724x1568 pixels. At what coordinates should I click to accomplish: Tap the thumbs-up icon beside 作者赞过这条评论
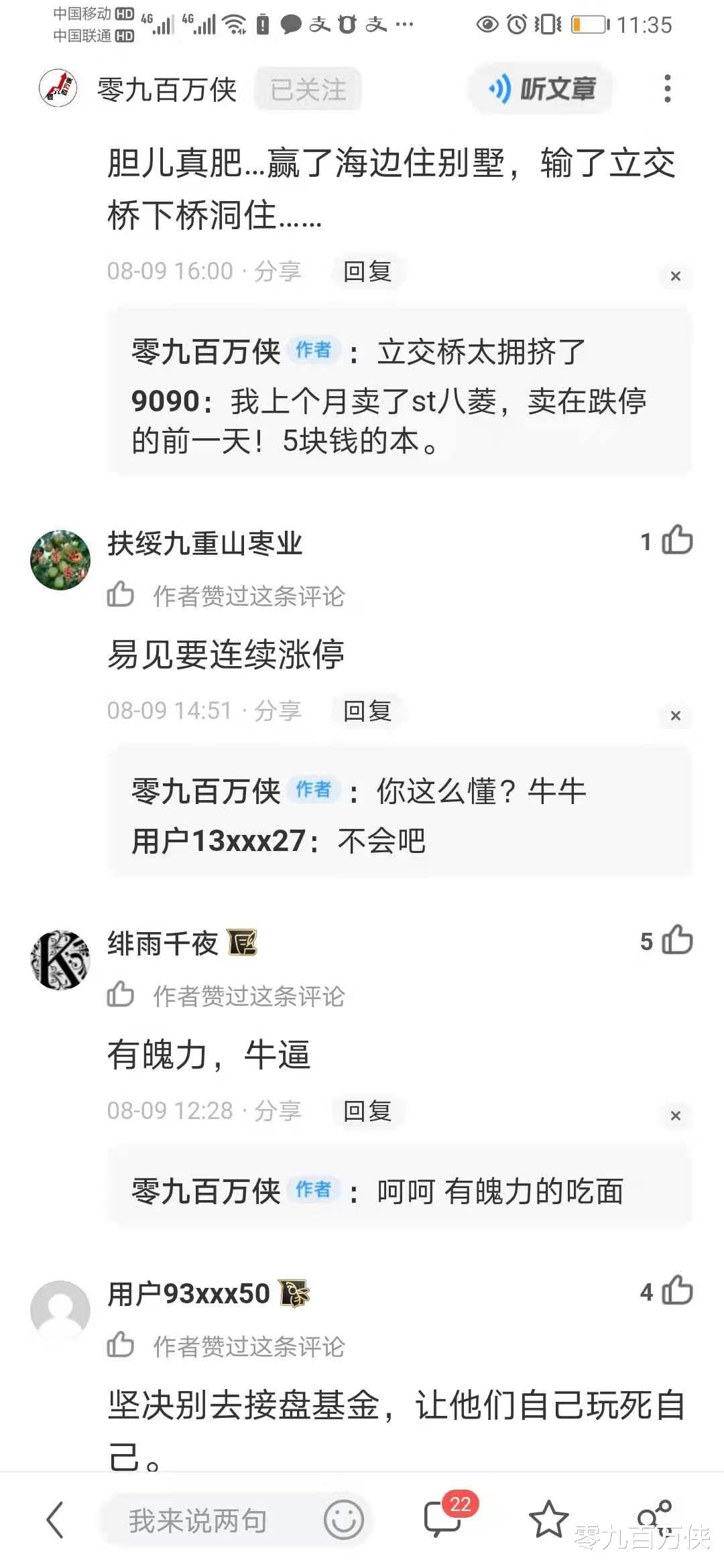pos(121,593)
